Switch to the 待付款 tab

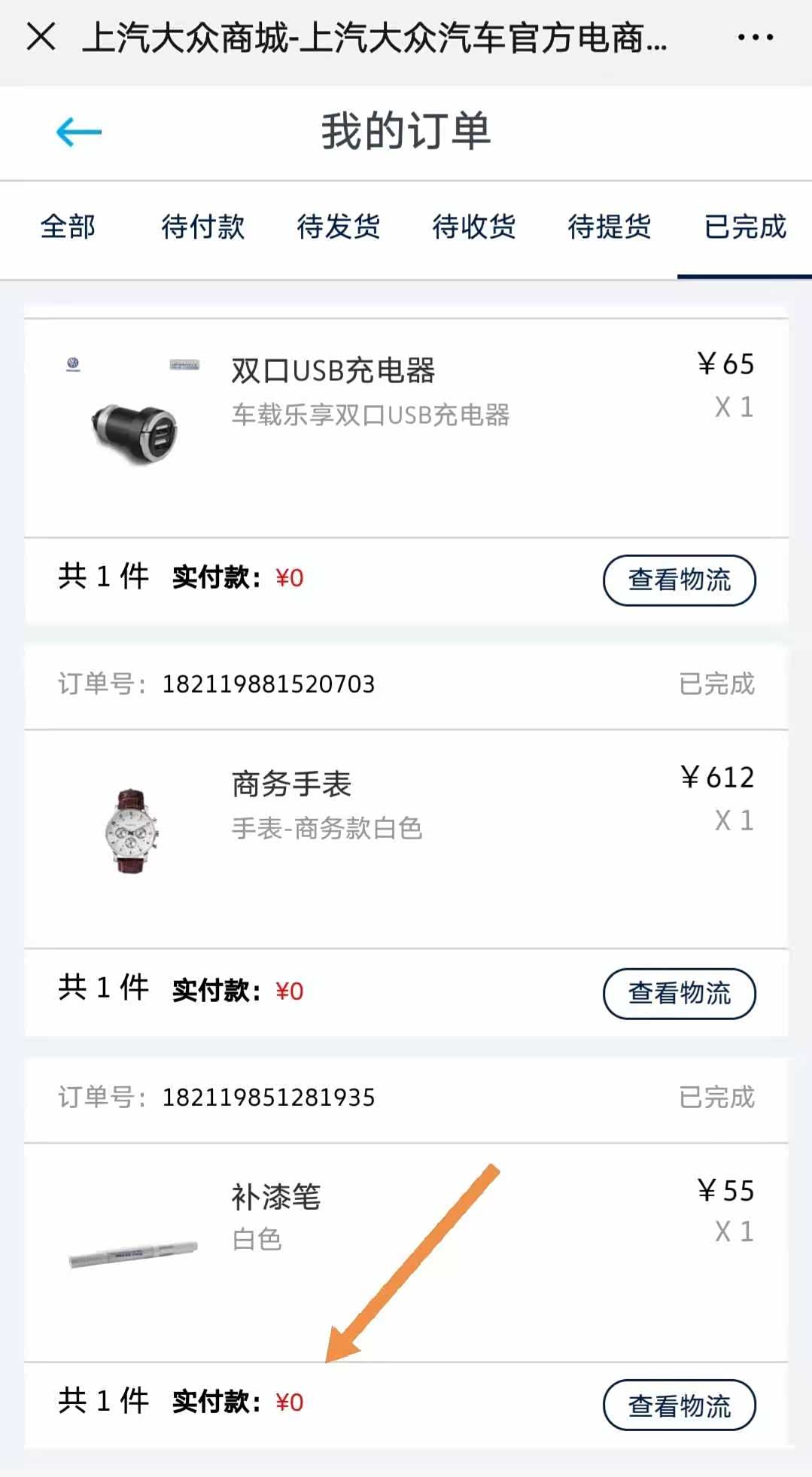203,227
